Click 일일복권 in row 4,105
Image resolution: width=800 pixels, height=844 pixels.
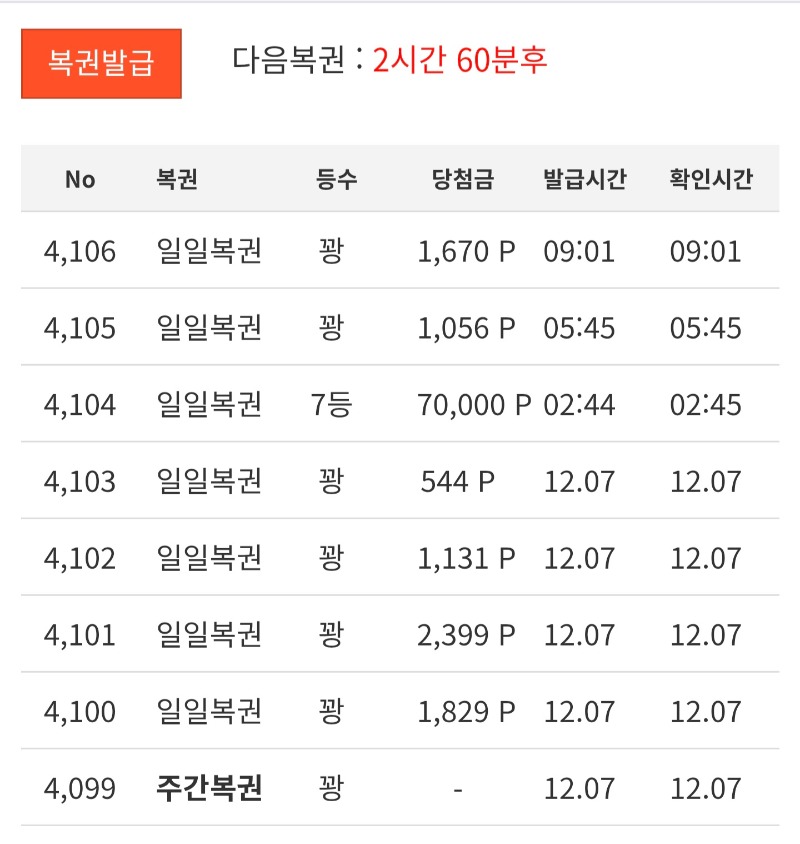click(x=210, y=328)
